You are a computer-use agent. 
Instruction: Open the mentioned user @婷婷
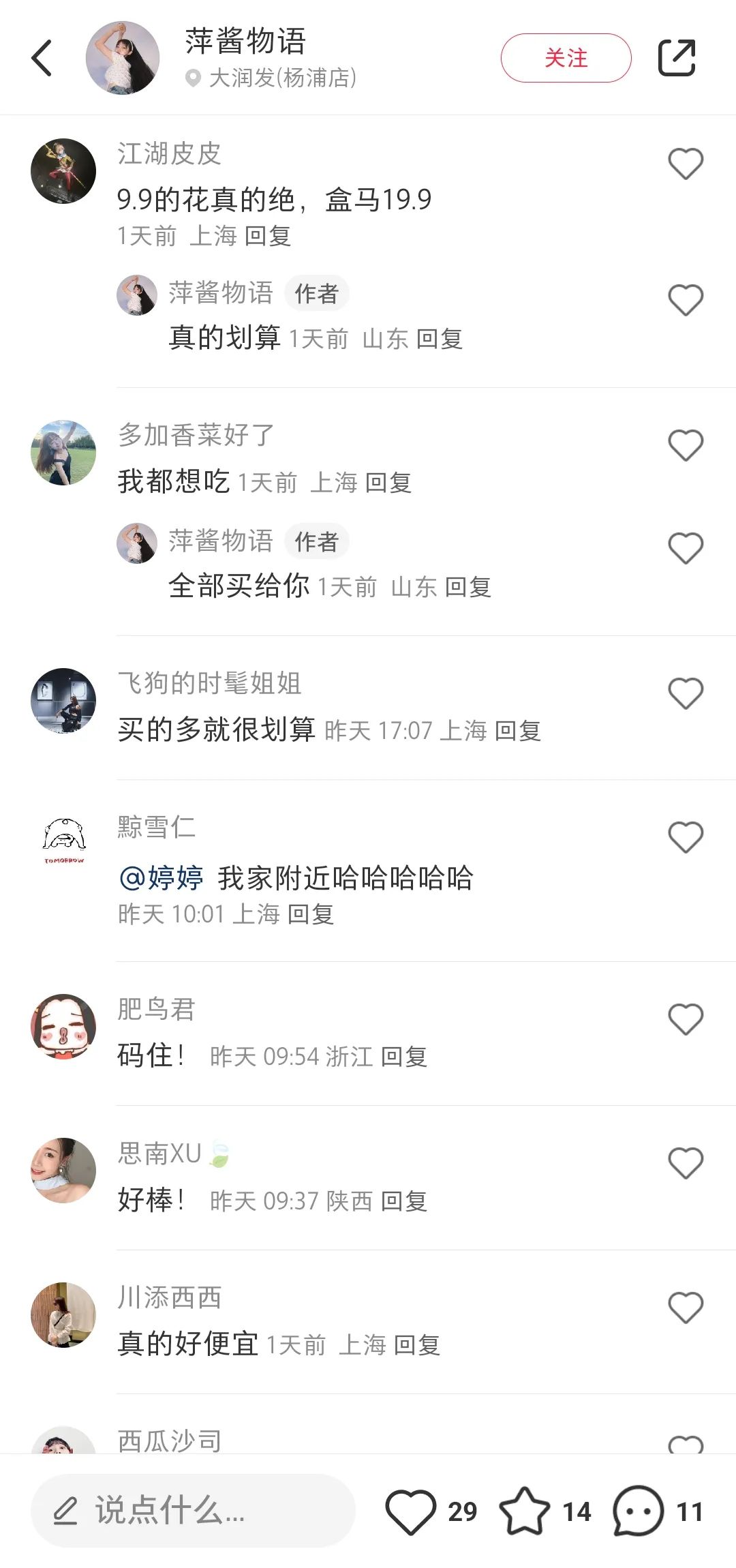coord(162,878)
